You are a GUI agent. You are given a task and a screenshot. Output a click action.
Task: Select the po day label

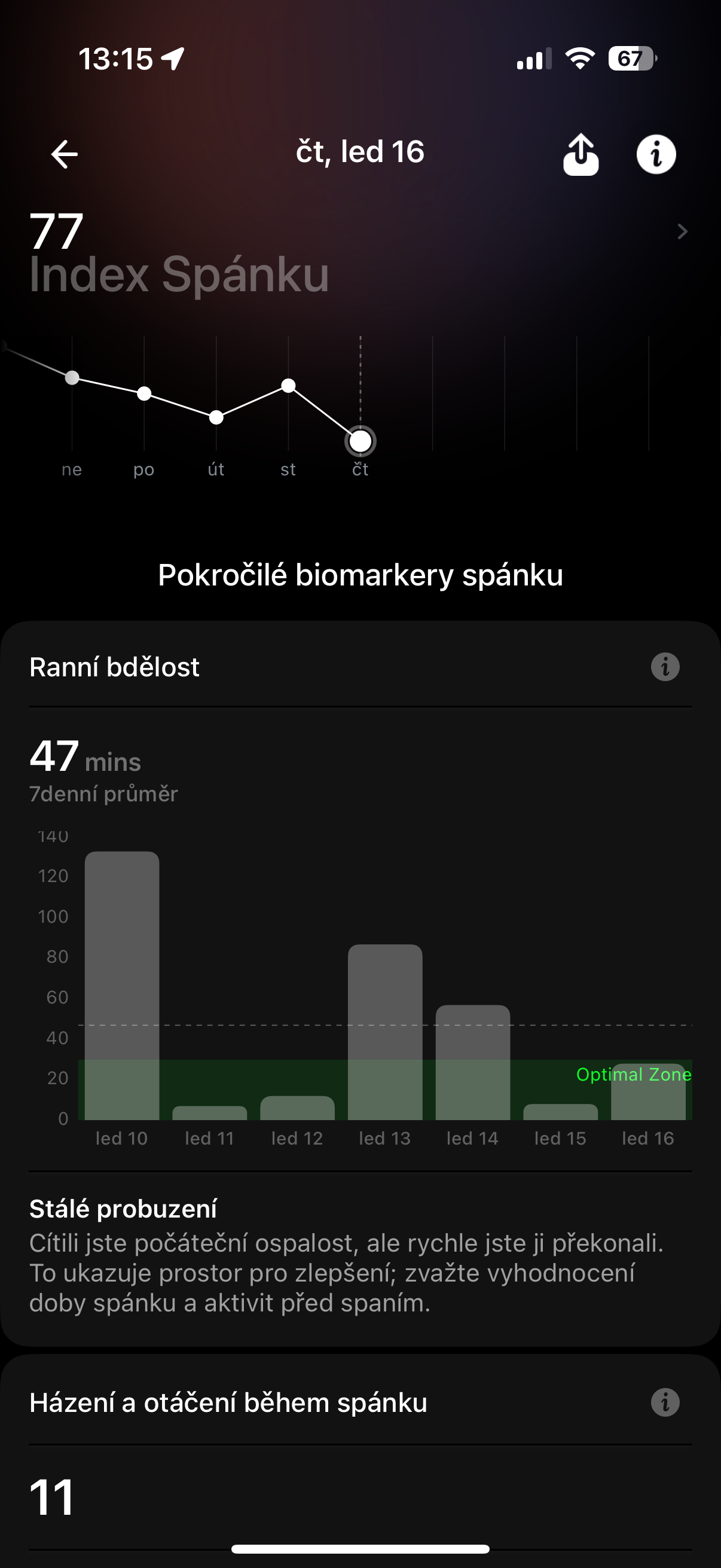(144, 469)
